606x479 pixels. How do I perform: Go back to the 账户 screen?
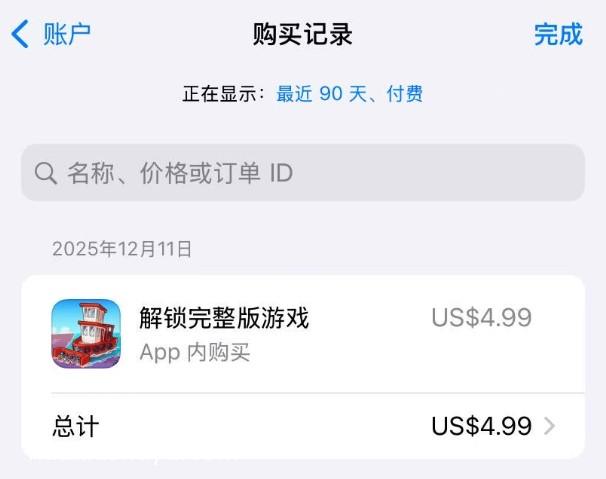pos(50,34)
